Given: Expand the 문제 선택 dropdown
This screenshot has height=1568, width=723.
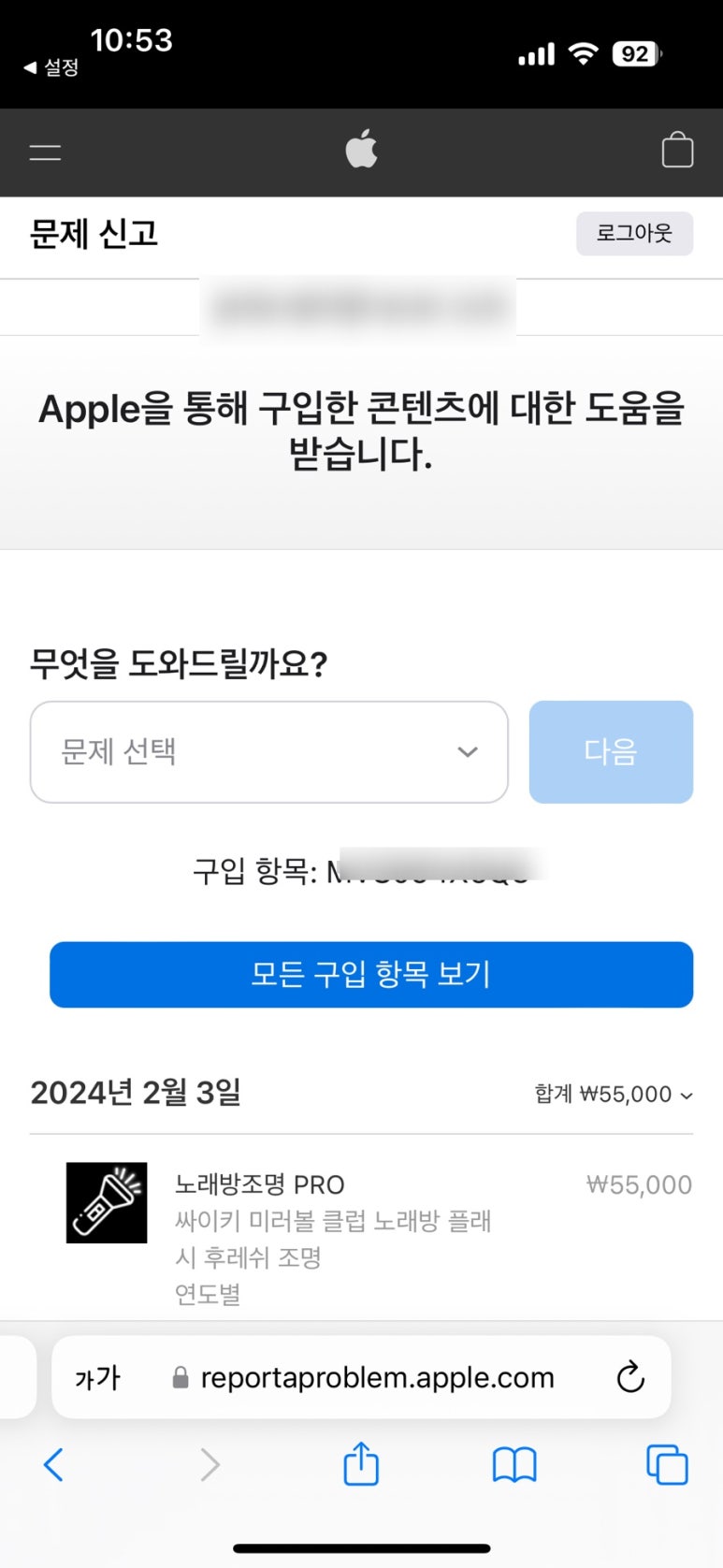Looking at the screenshot, I should point(269,752).
